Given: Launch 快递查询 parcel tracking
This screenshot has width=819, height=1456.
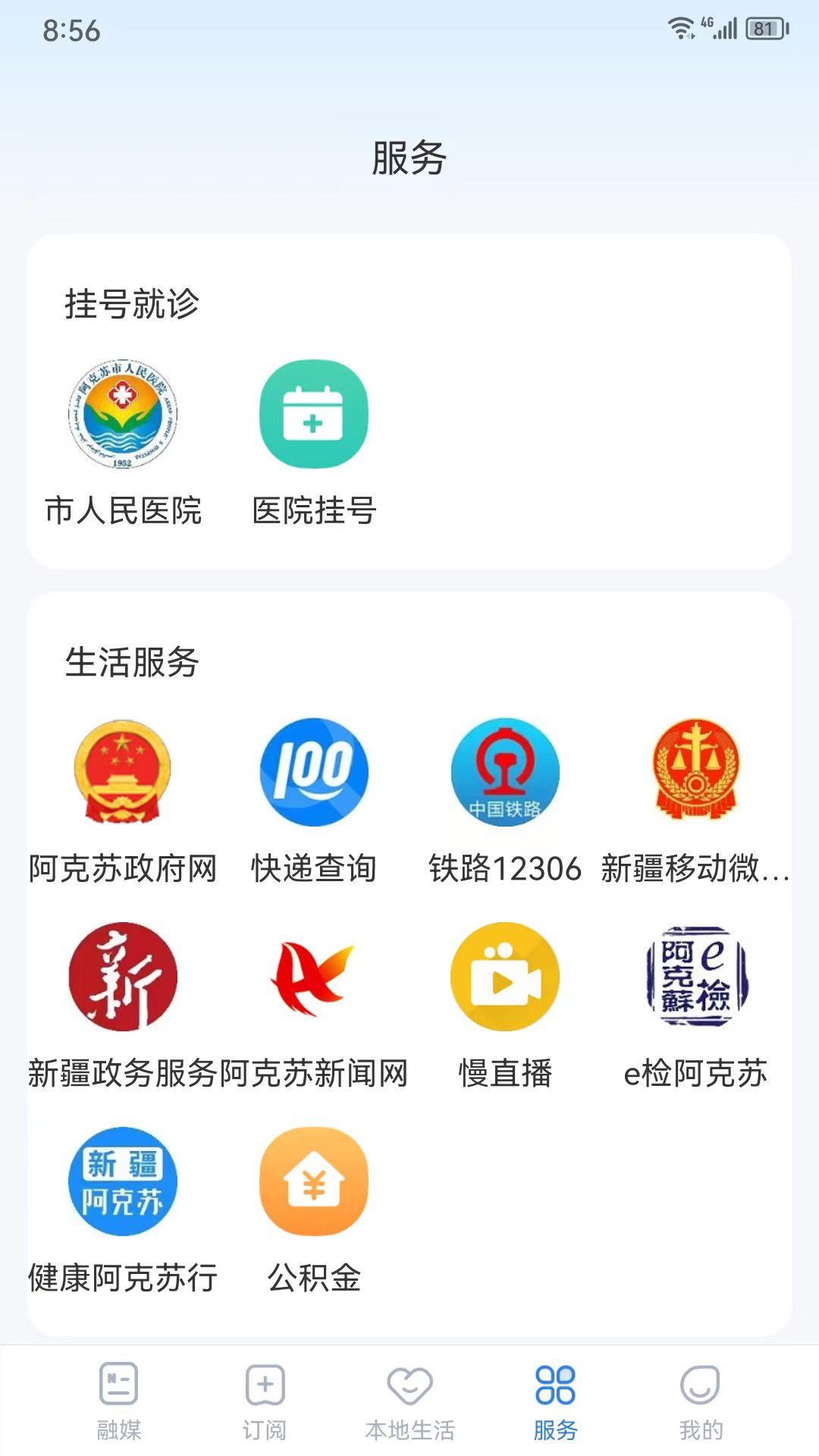Looking at the screenshot, I should [314, 772].
